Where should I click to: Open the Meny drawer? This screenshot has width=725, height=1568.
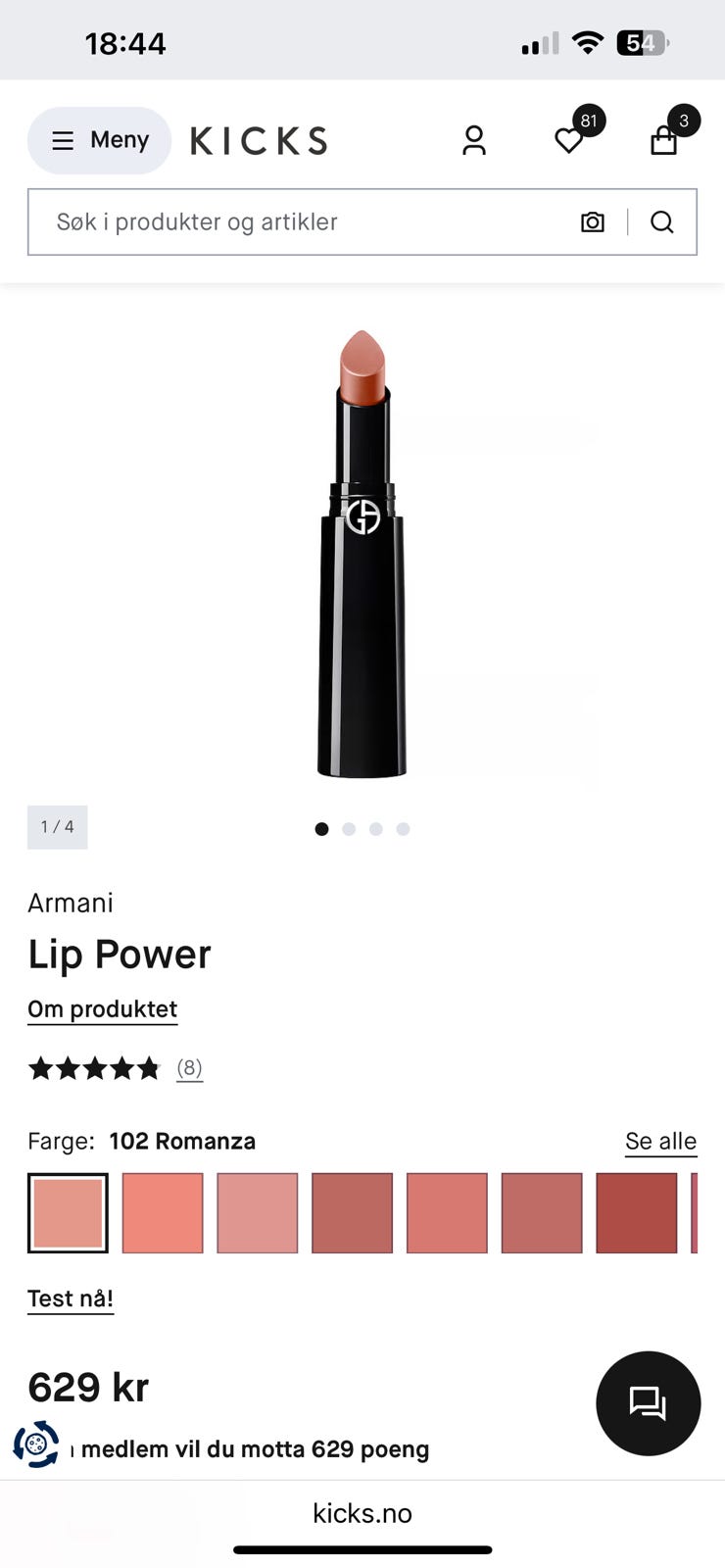[x=99, y=140]
